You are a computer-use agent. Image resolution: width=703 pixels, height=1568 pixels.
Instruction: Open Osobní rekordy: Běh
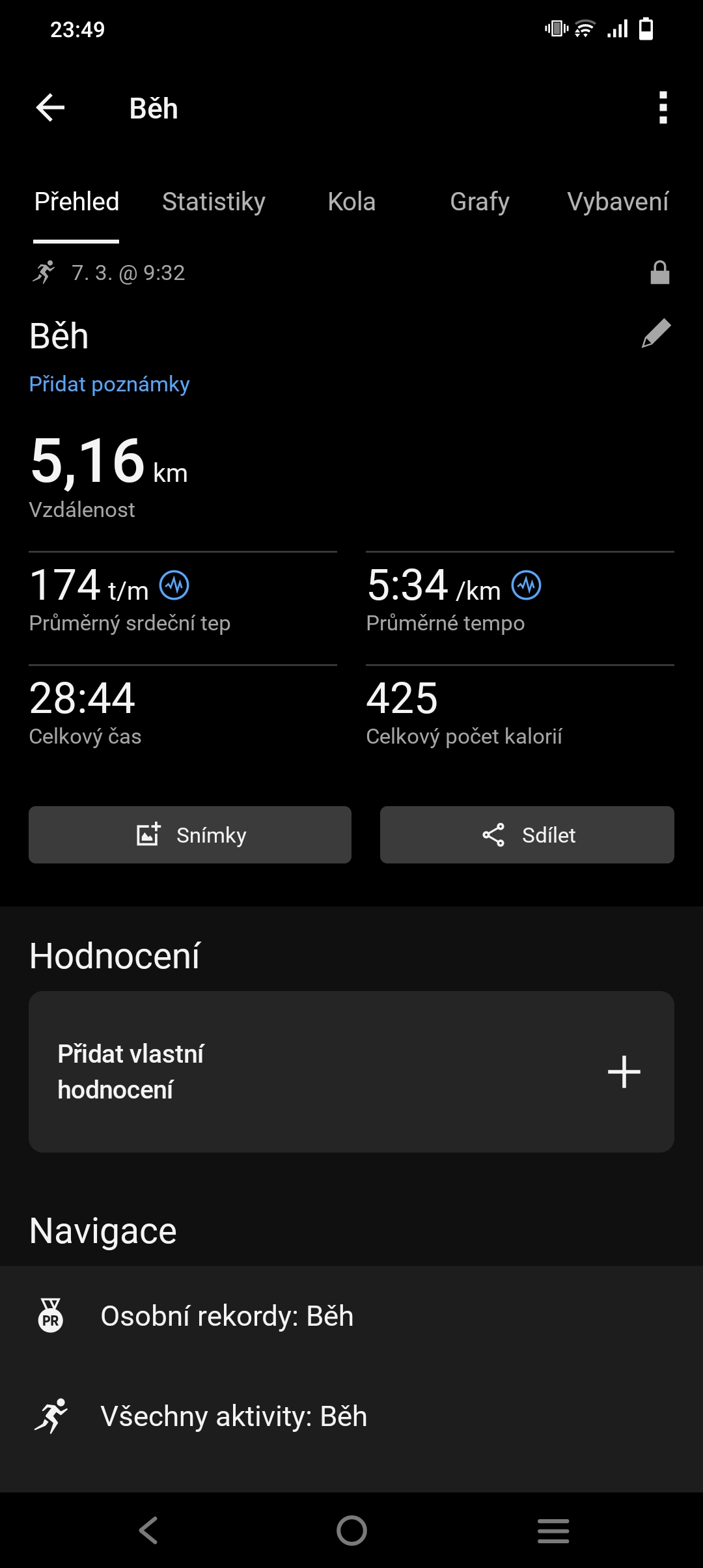click(x=227, y=1316)
